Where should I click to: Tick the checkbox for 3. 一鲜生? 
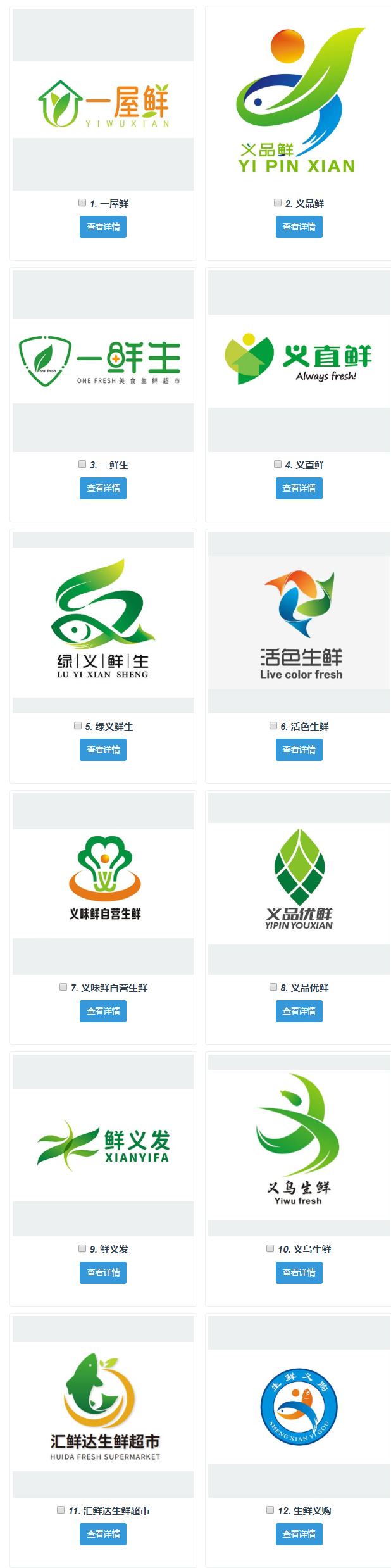pyautogui.click(x=82, y=464)
